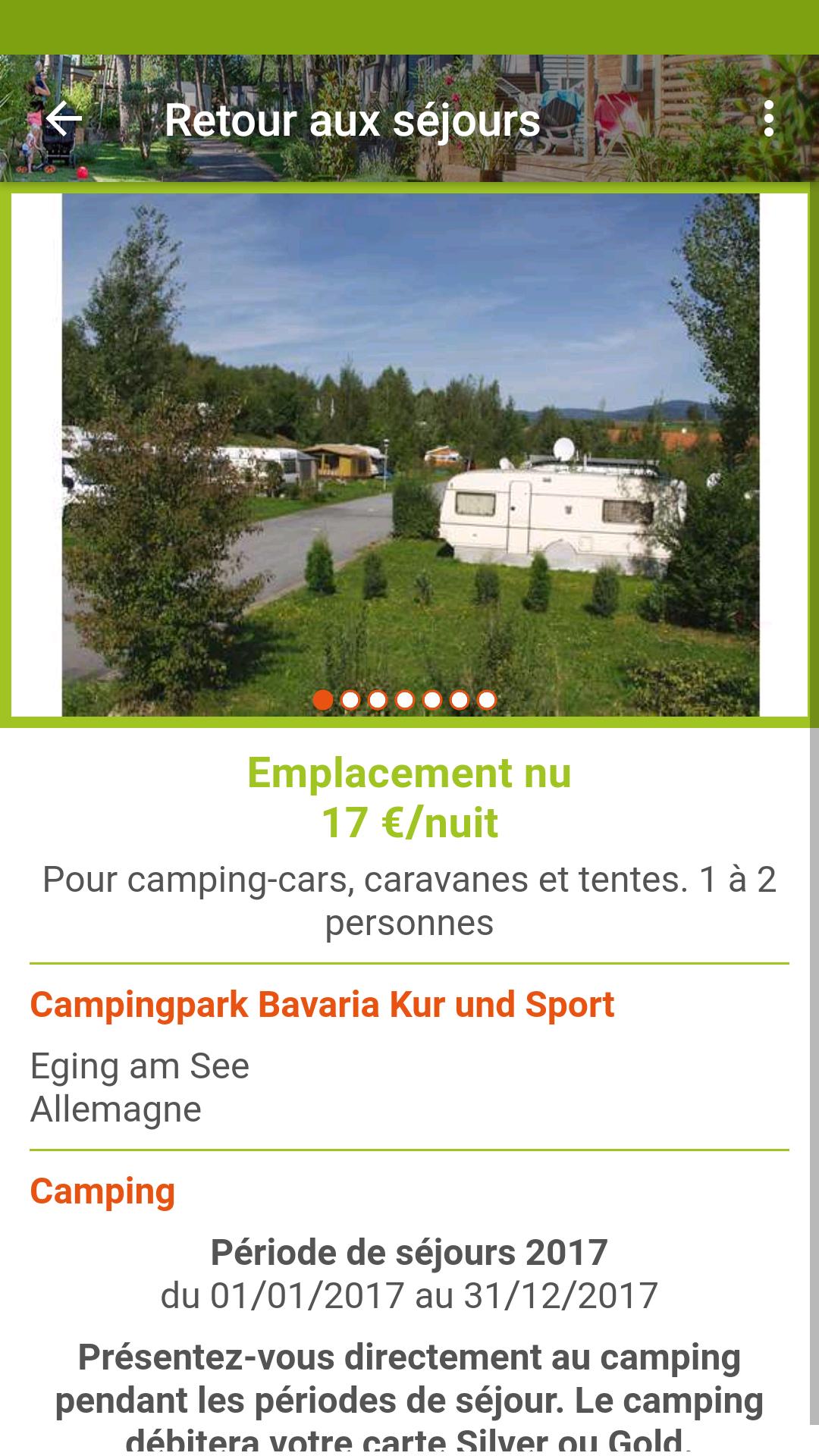Jump to the second photo indicator dot
The height and width of the screenshot is (1456, 819).
pyautogui.click(x=350, y=700)
